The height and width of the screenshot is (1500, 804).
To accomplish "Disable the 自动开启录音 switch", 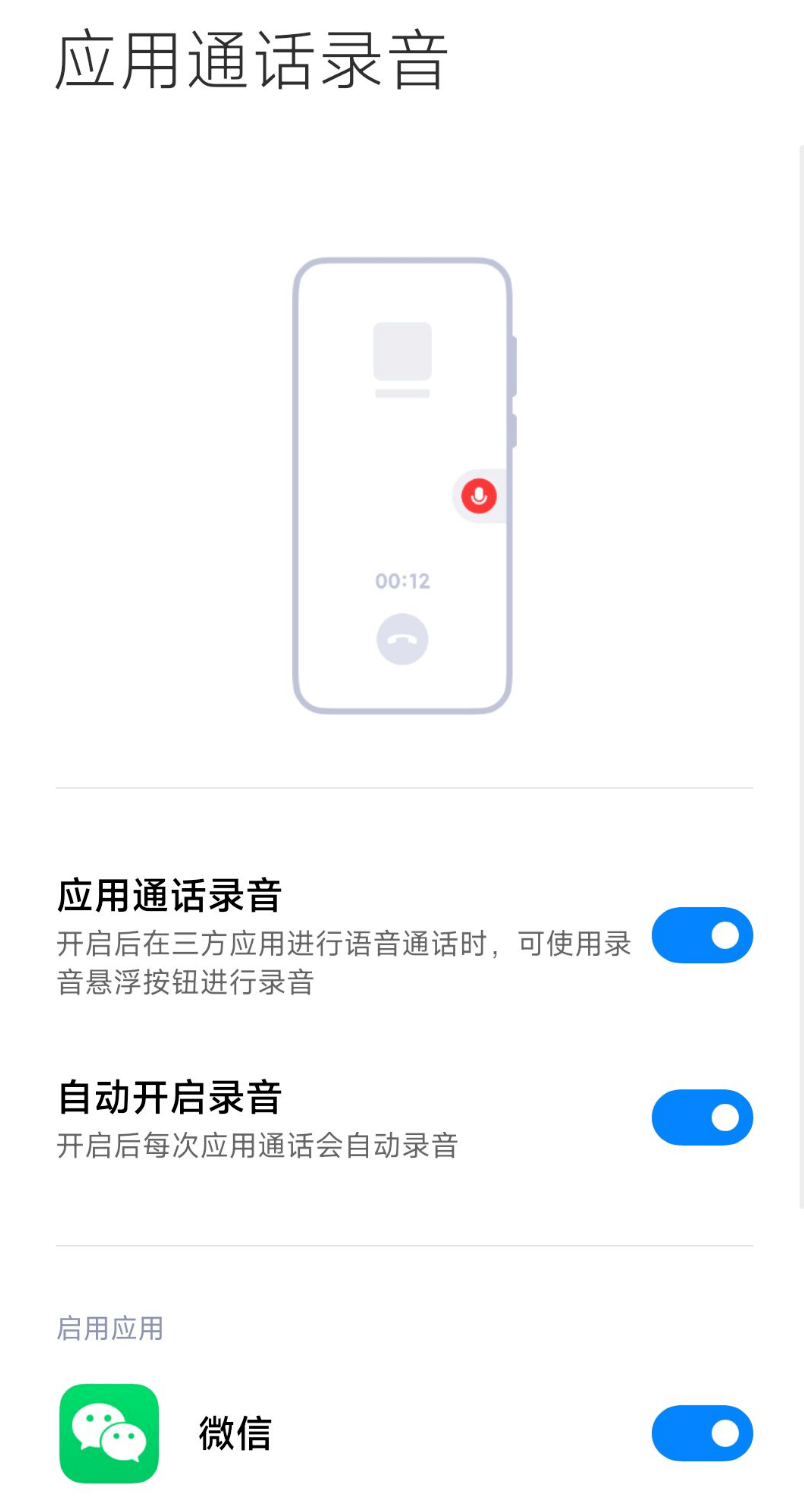I will point(702,1117).
